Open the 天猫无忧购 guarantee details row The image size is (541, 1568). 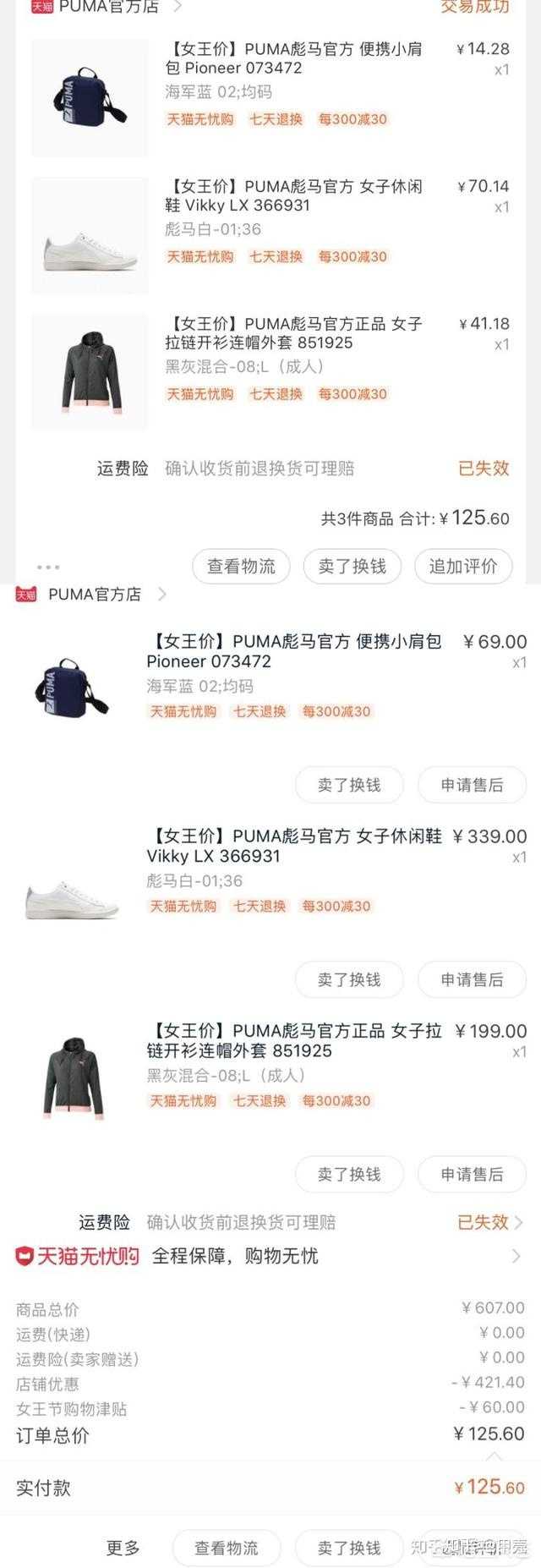tap(270, 1257)
